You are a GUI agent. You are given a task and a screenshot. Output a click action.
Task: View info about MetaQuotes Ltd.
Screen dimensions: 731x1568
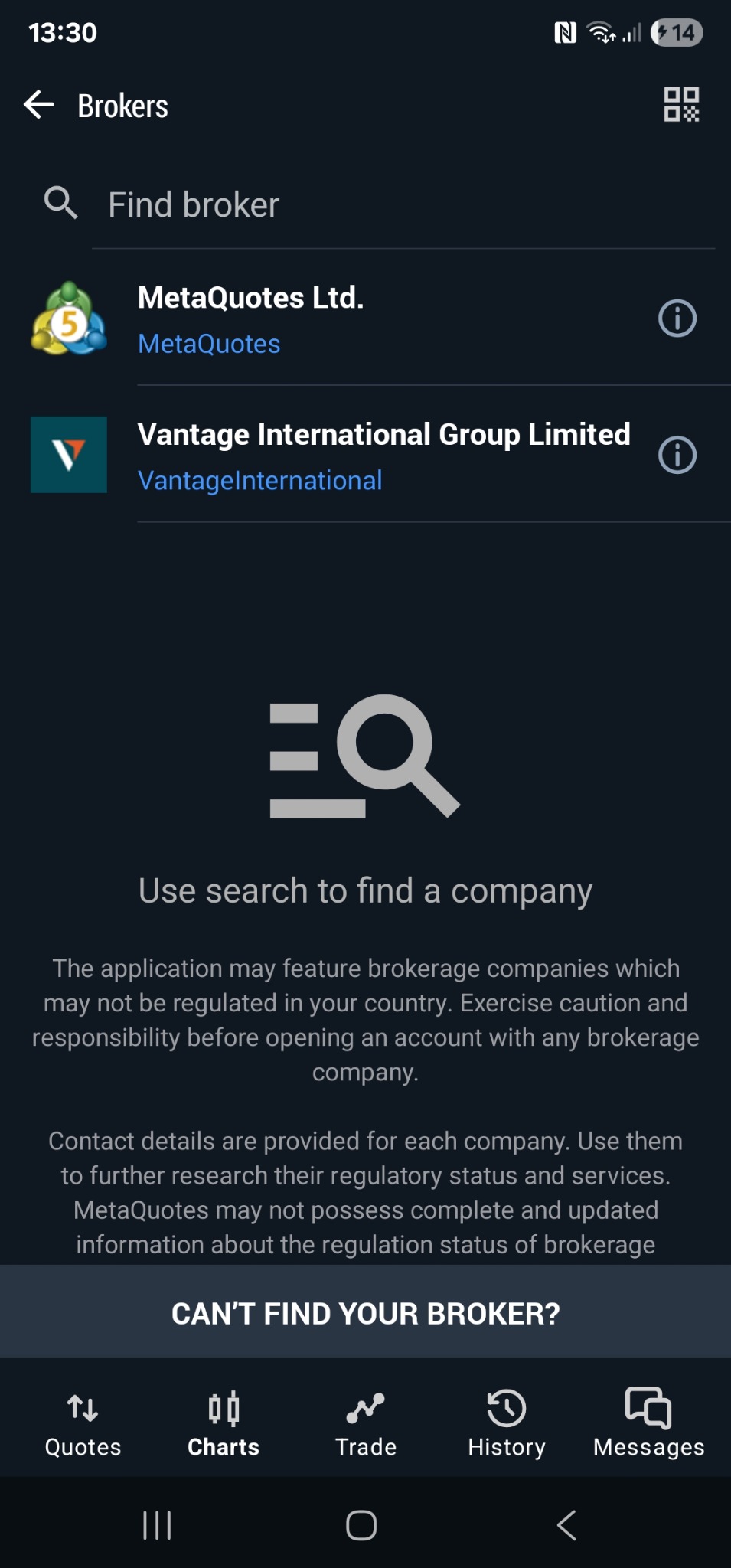pos(677,319)
